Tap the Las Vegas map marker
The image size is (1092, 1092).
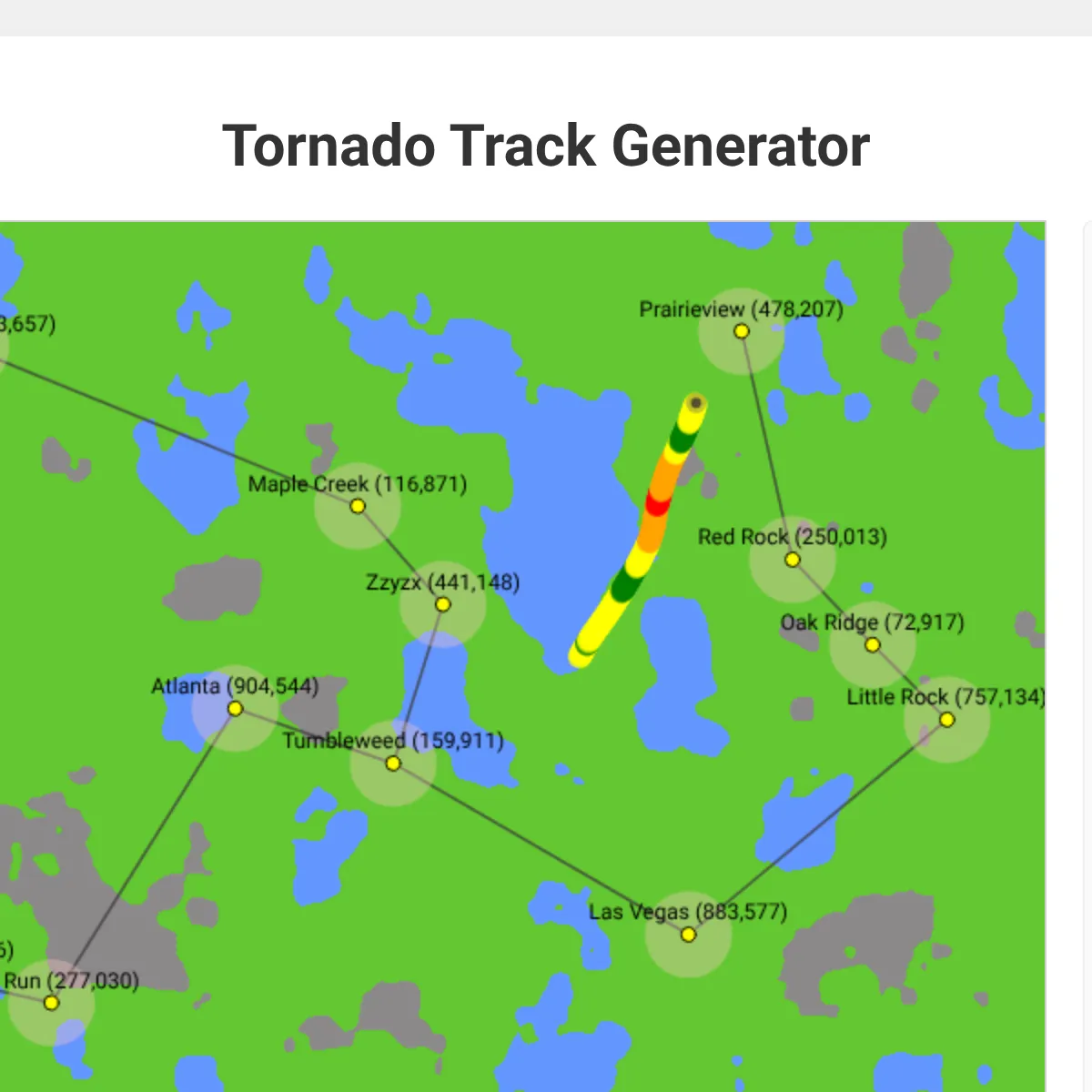689,935
